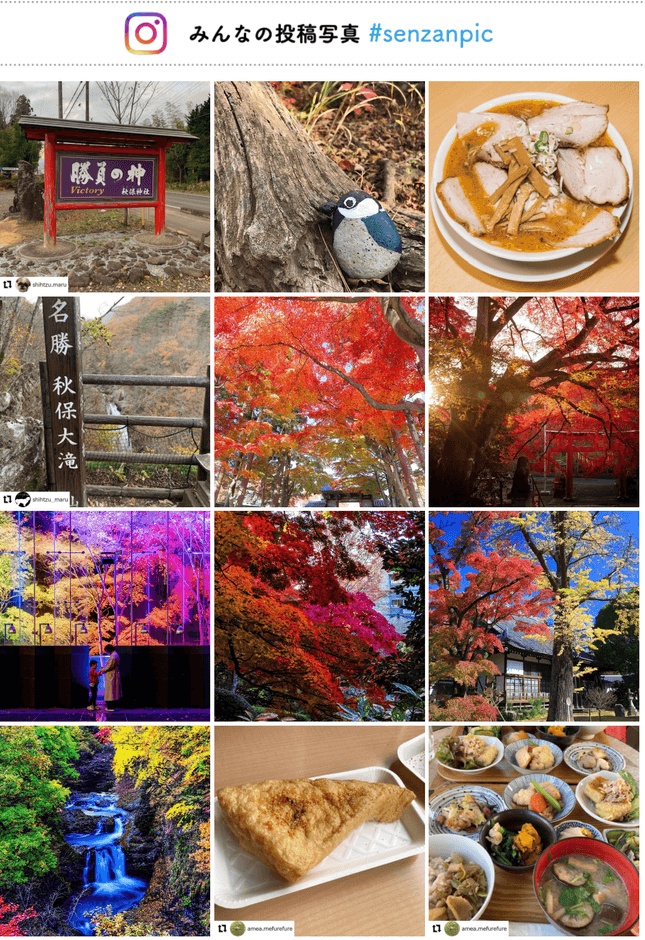645x940 pixels.
Task: Open the purple illuminated maple night photo
Action: pyautogui.click(x=105, y=616)
